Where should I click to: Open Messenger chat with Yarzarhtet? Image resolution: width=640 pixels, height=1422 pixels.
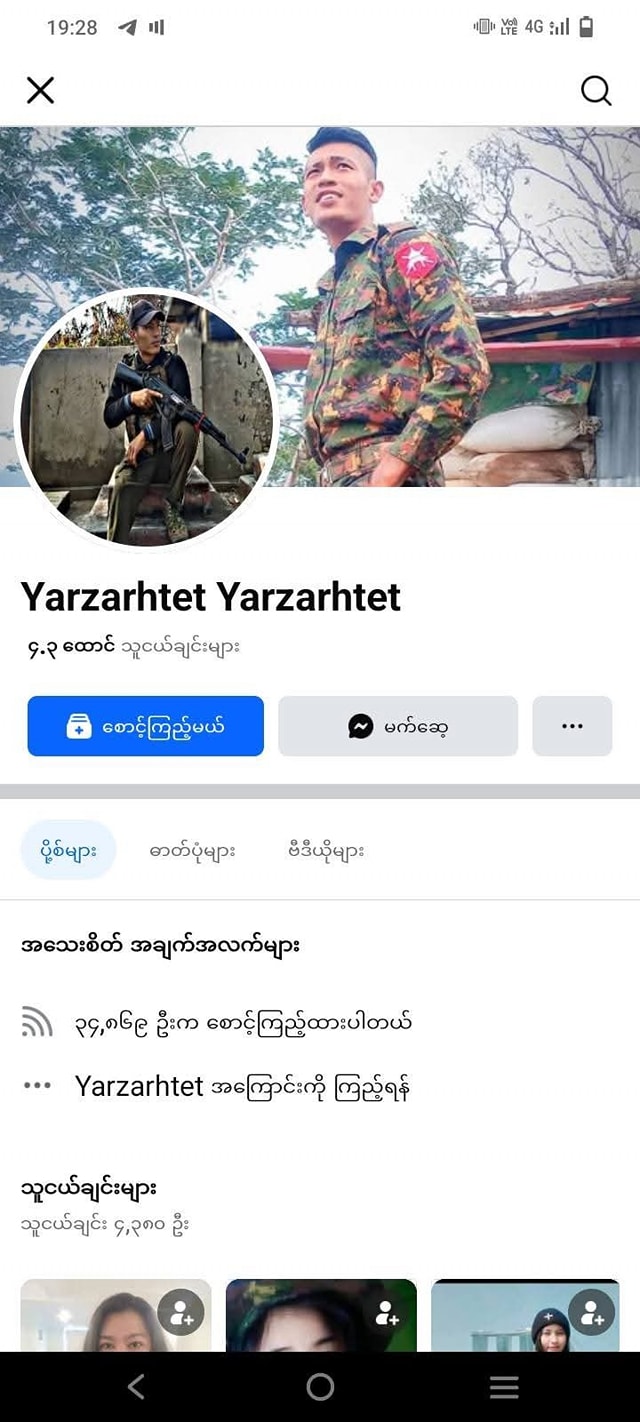(x=398, y=726)
